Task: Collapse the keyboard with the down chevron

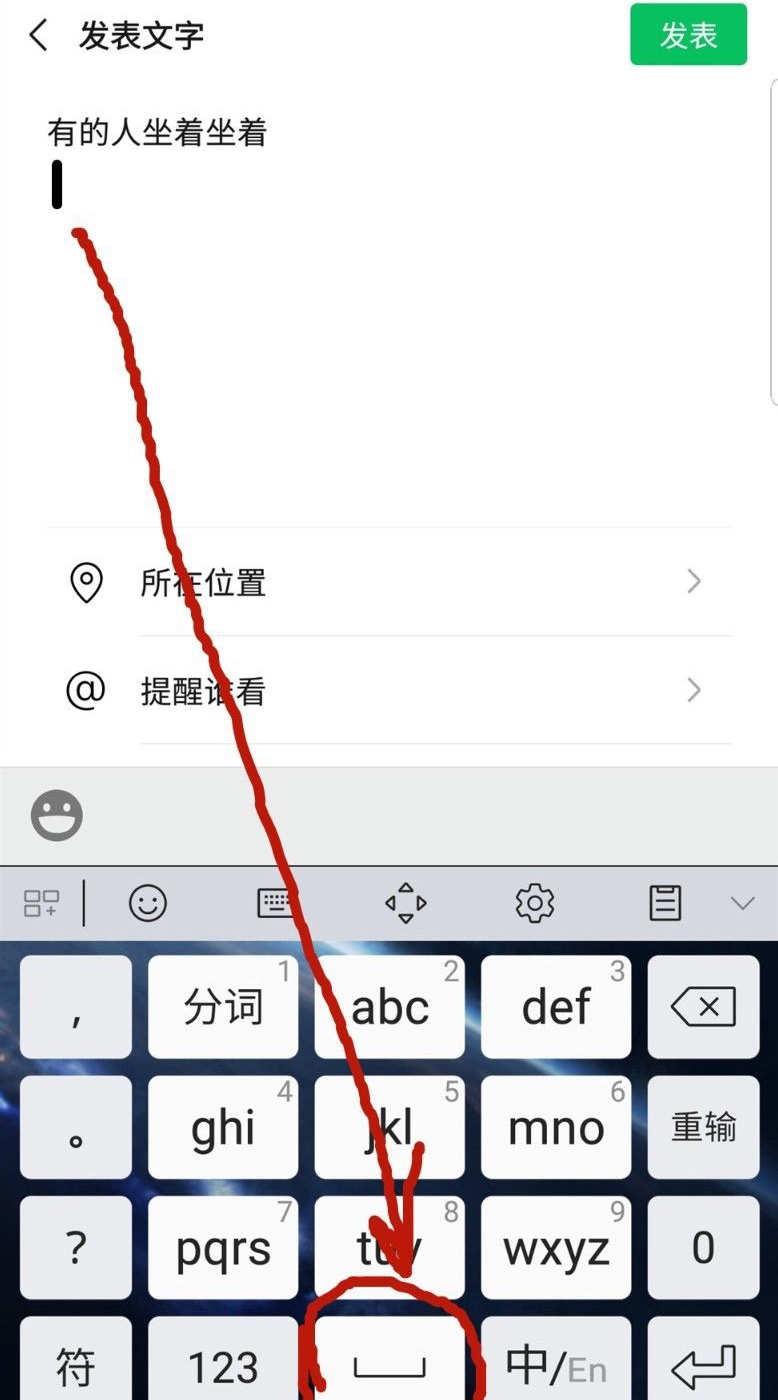Action: (742, 904)
